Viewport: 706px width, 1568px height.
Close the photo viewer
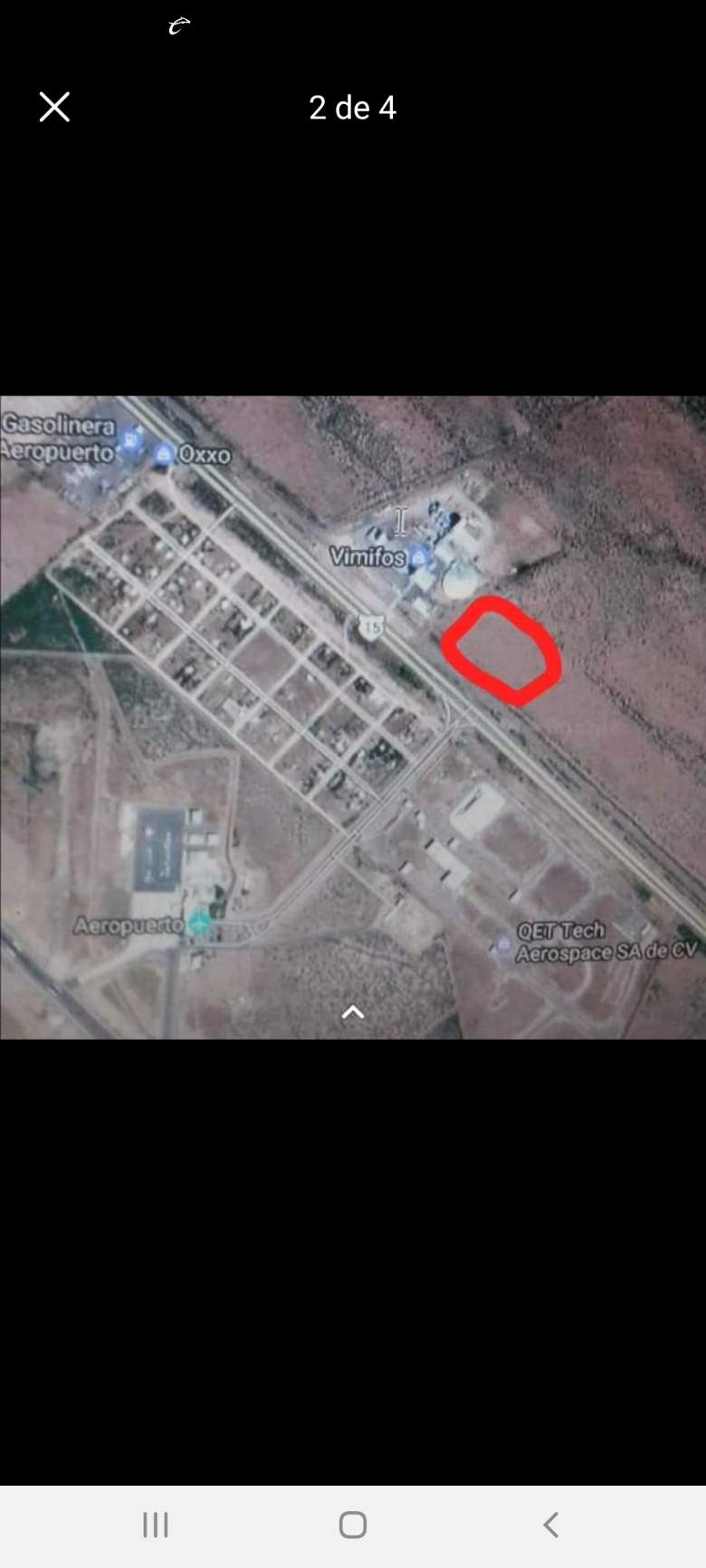pos(54,108)
